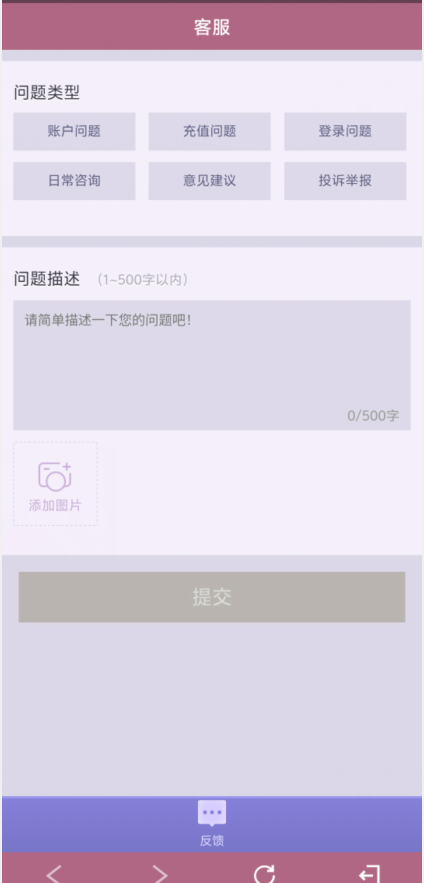Pick the 登录问题 problem type
Screen dimensions: 424x883
[x=345, y=131]
